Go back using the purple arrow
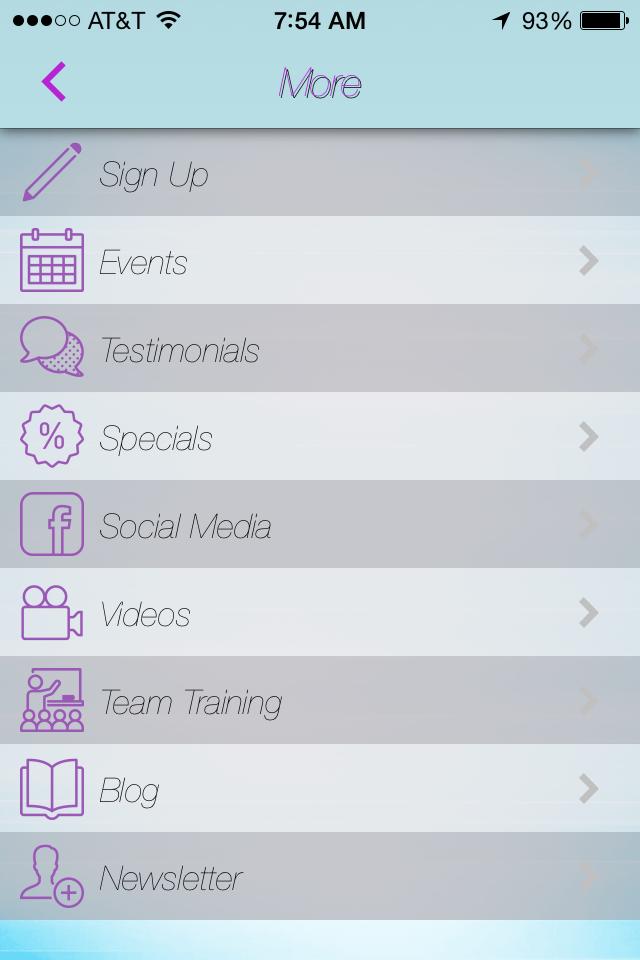The image size is (640, 960). point(54,82)
